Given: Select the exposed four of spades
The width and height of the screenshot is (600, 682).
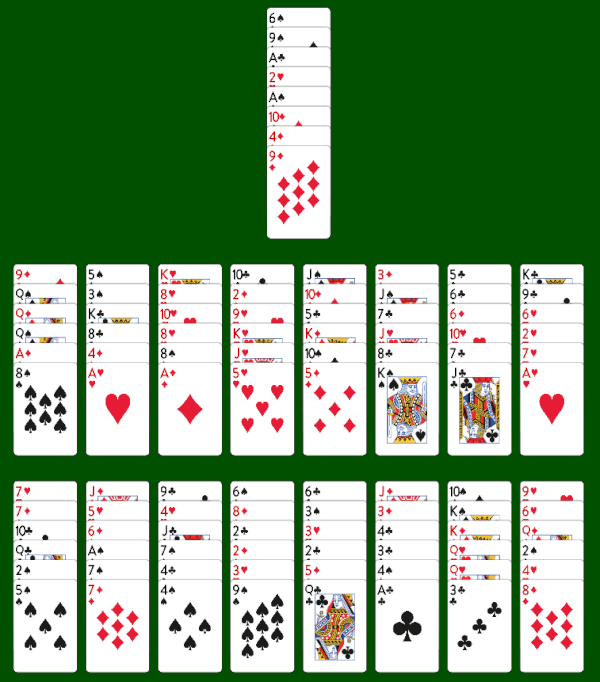Looking at the screenshot, I should [x=190, y=627].
